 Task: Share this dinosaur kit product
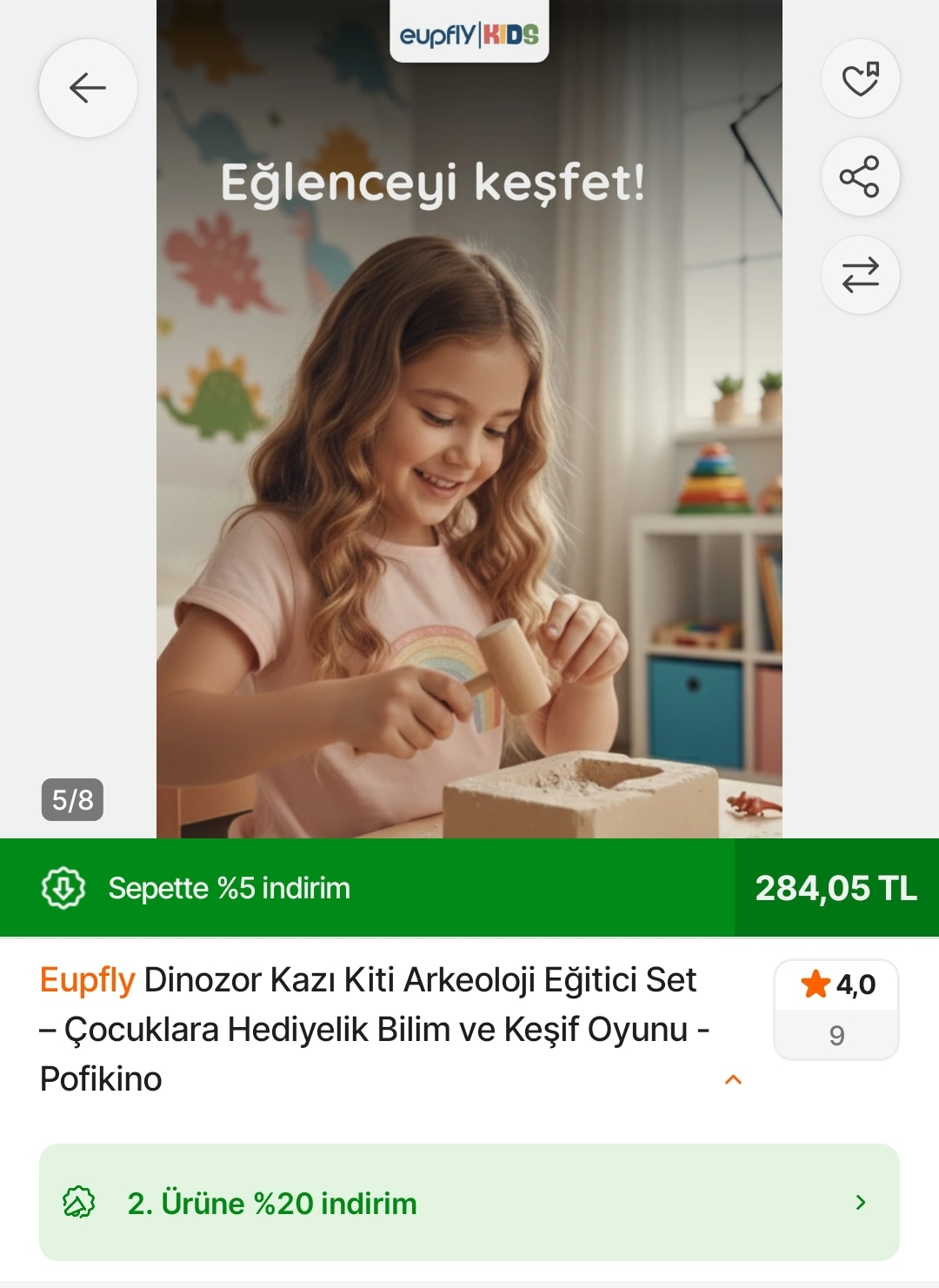pyautogui.click(x=860, y=177)
